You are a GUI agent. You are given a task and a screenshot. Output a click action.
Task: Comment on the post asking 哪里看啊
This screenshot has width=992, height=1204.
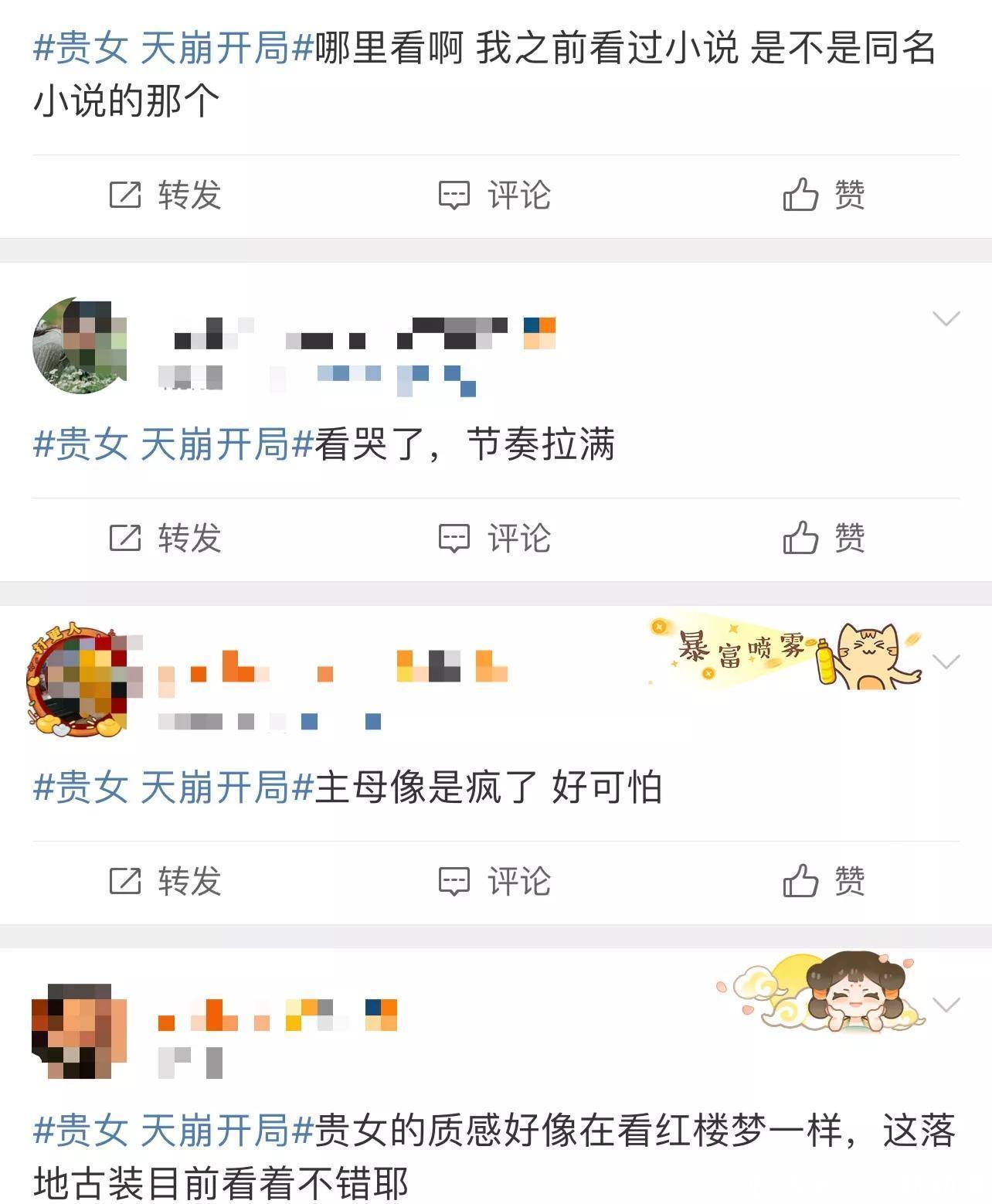pyautogui.click(x=494, y=195)
